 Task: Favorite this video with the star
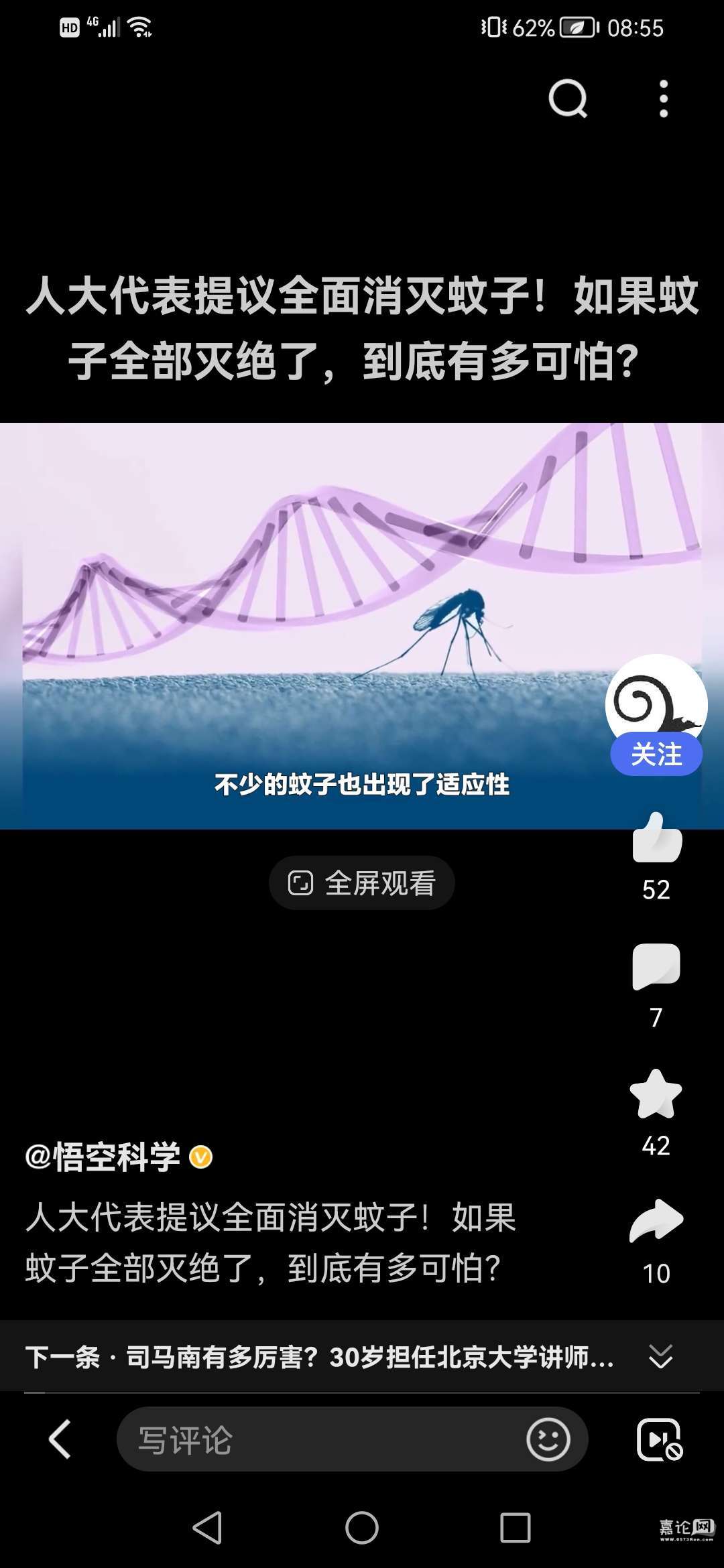656,1094
